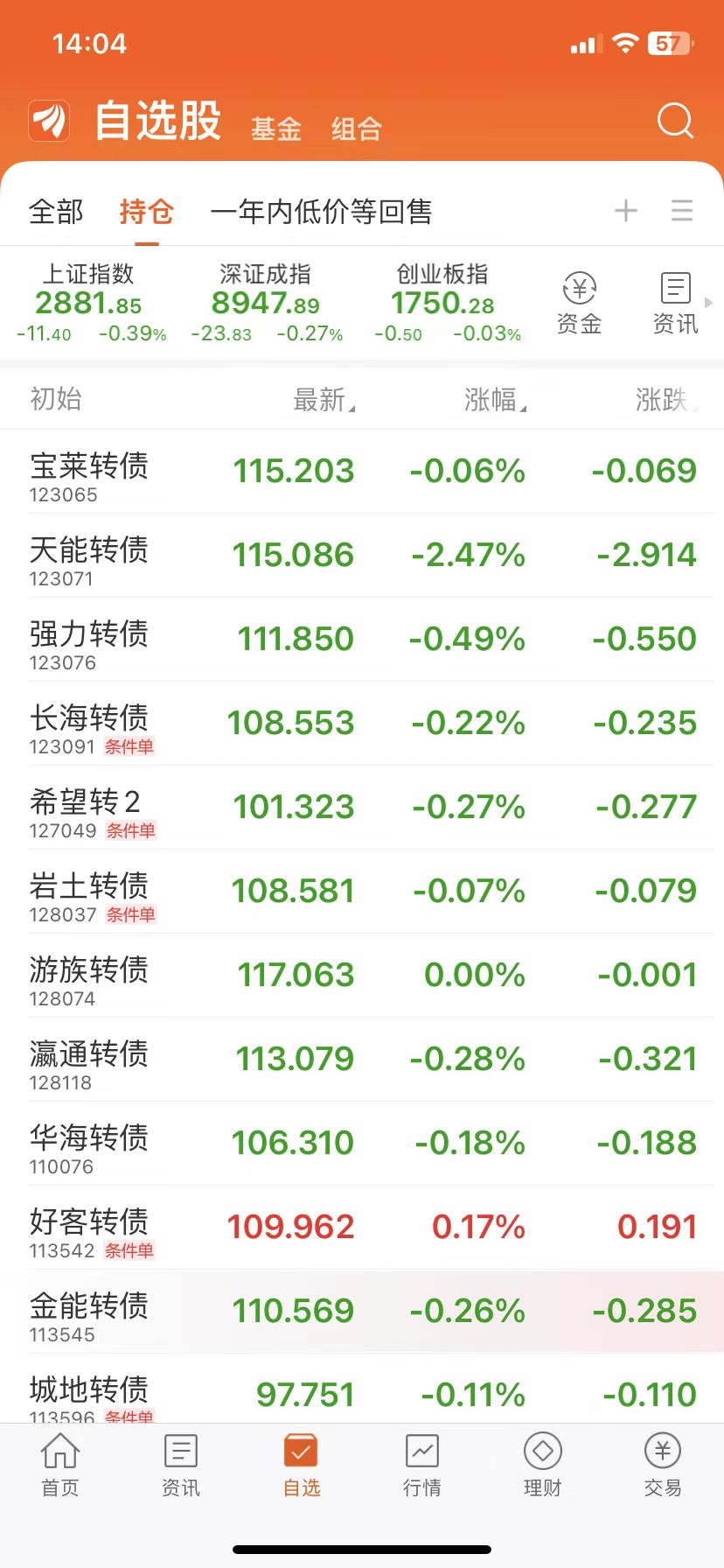The height and width of the screenshot is (1568, 724).
Task: Add a new group with plus icon
Action: tap(625, 211)
